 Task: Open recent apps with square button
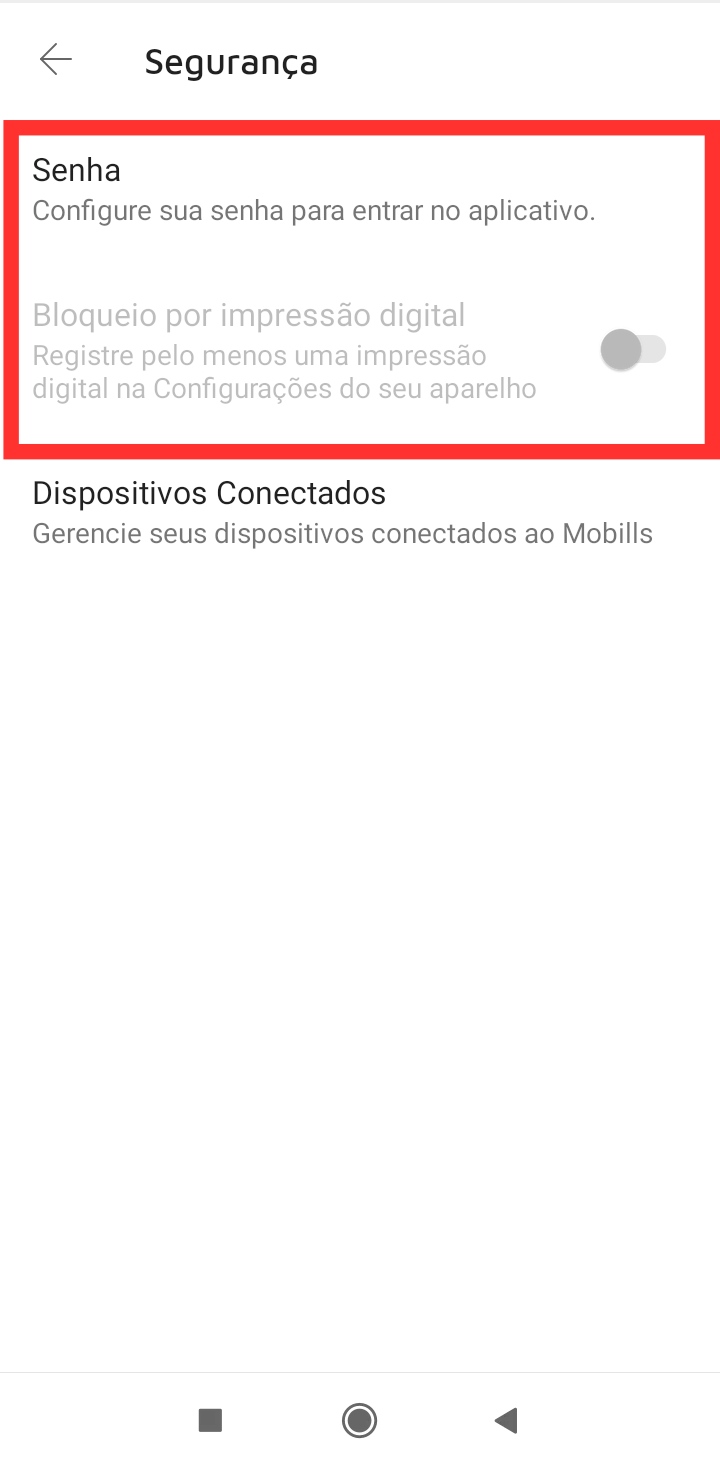coord(210,1420)
